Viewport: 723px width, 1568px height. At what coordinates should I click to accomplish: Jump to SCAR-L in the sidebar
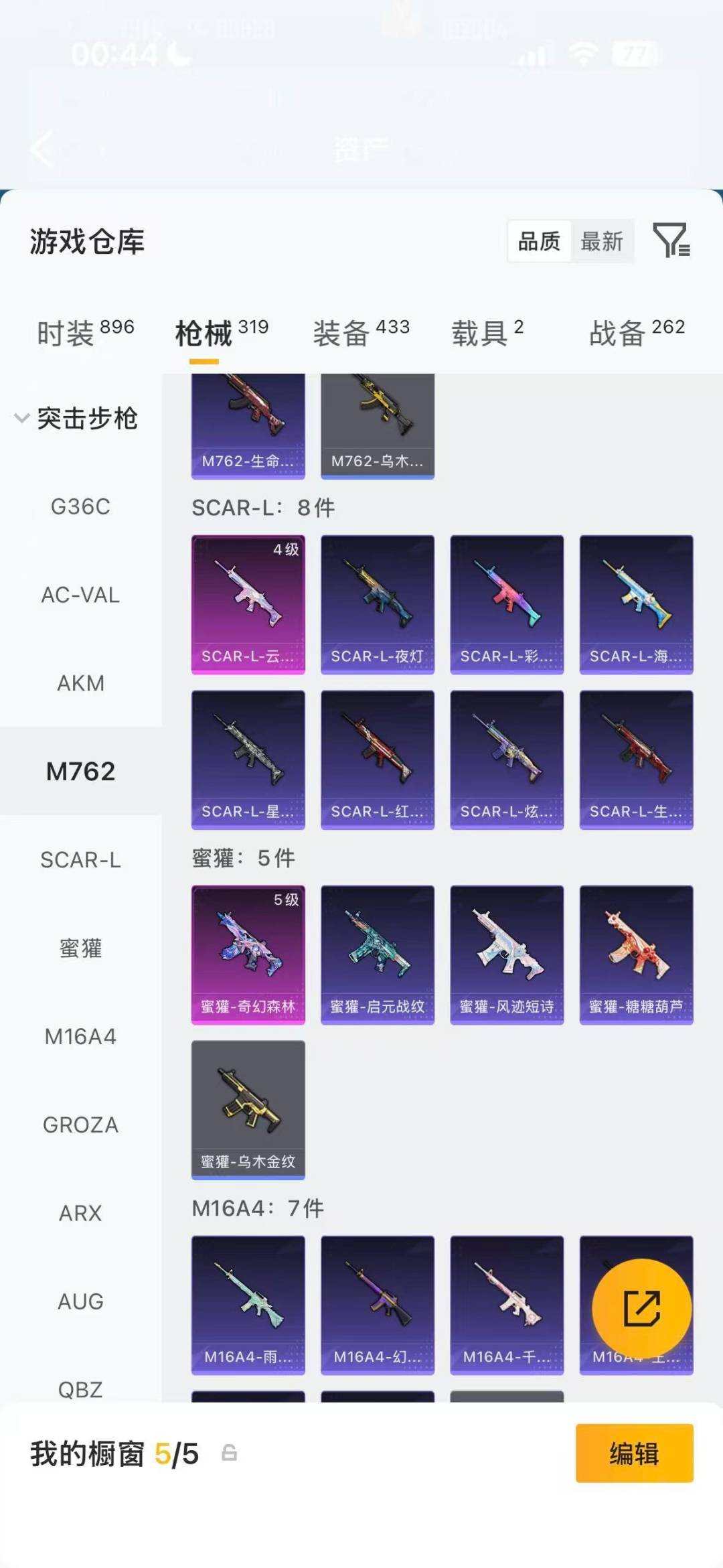pos(81,860)
